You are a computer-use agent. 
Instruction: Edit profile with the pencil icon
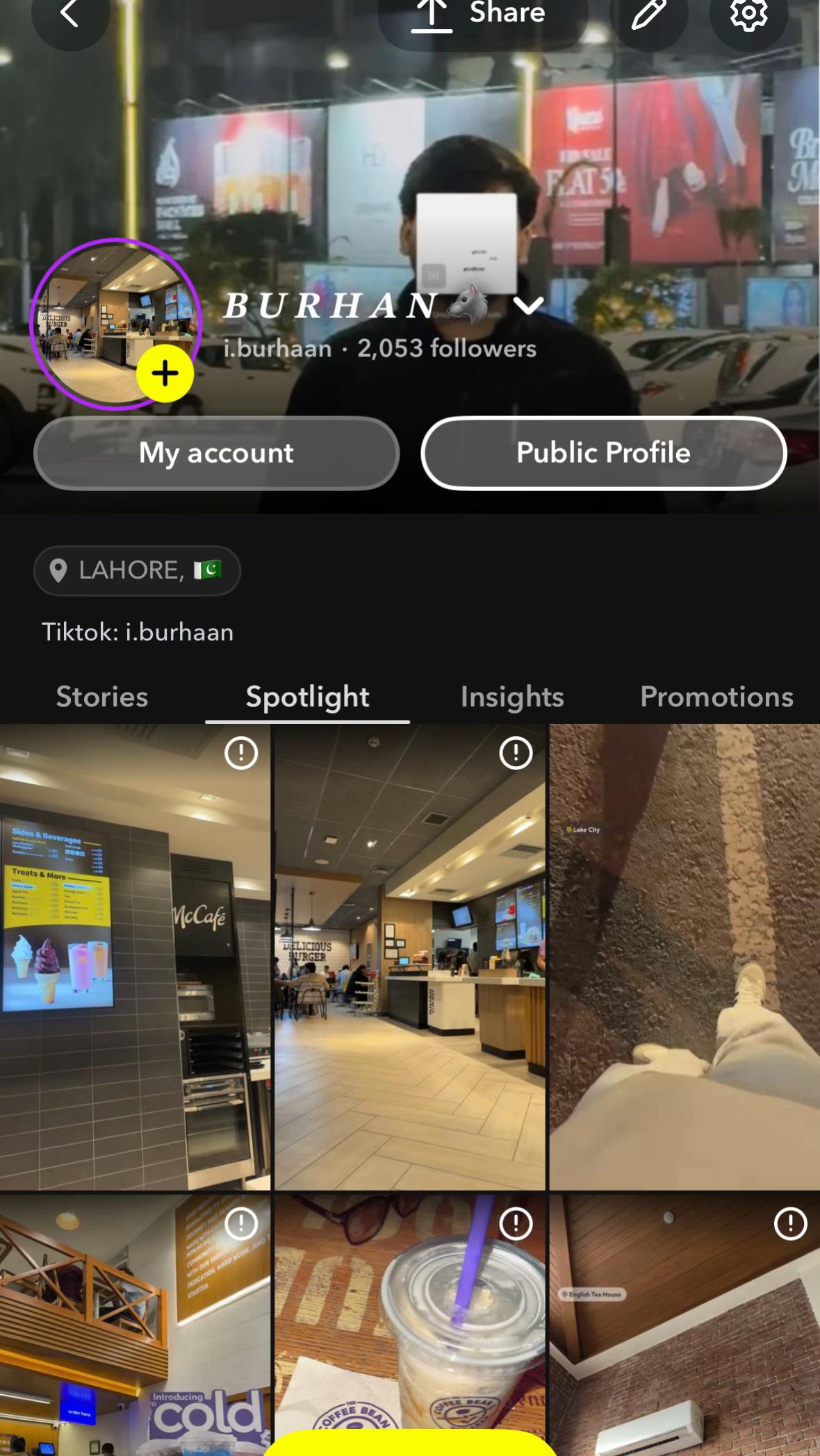tap(648, 15)
